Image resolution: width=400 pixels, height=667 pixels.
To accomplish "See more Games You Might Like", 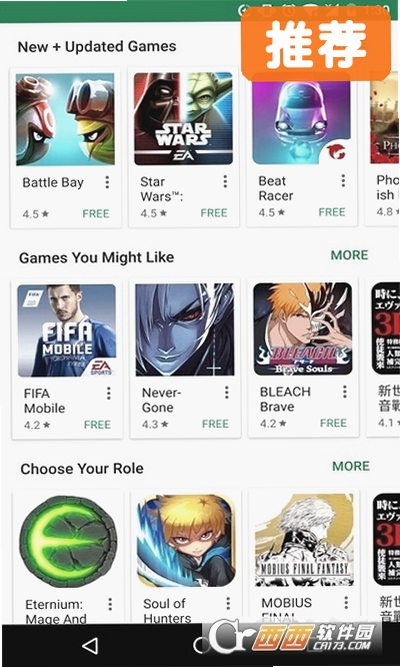I will point(349,255).
